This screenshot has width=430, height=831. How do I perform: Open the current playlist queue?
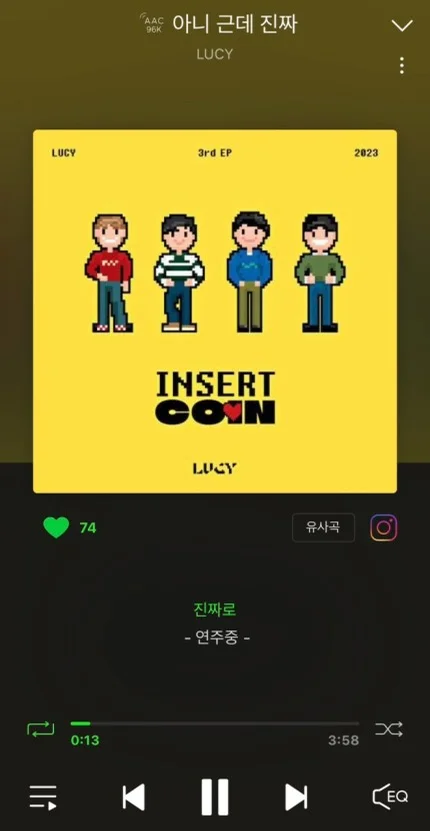[43, 797]
